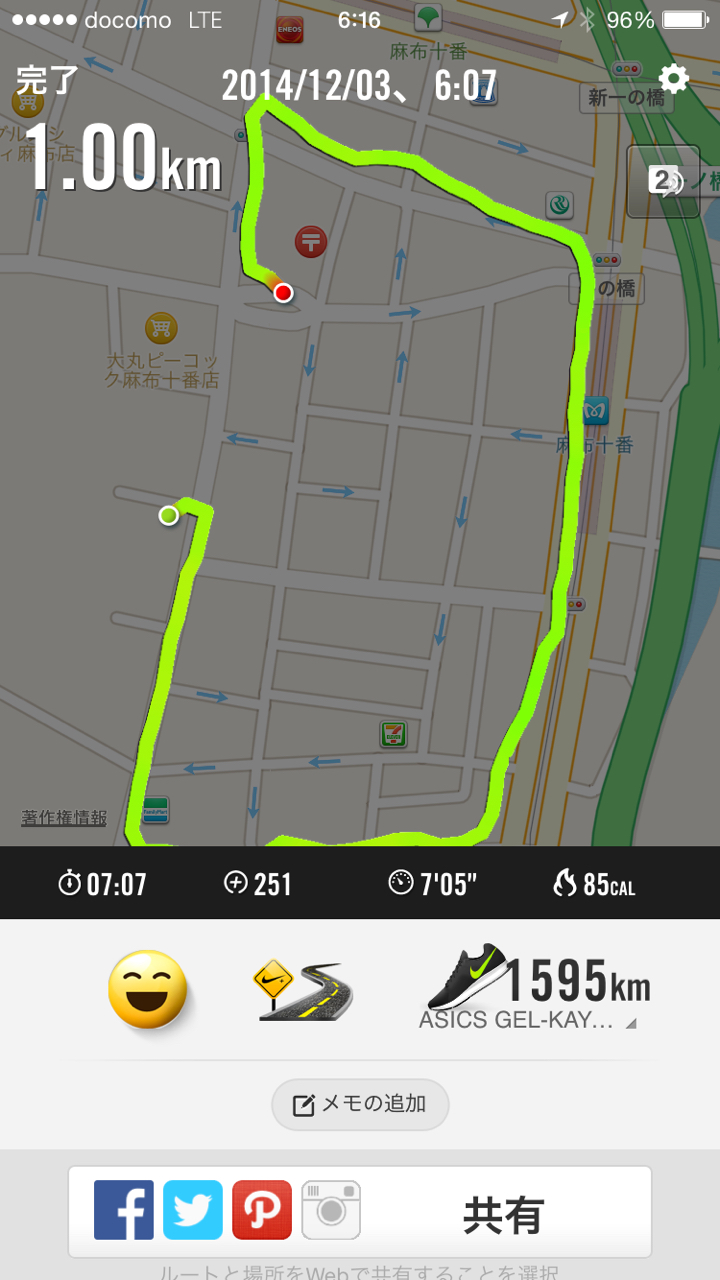Share this run to Pinterest
Screen dimensions: 720x1280
(x=262, y=1210)
